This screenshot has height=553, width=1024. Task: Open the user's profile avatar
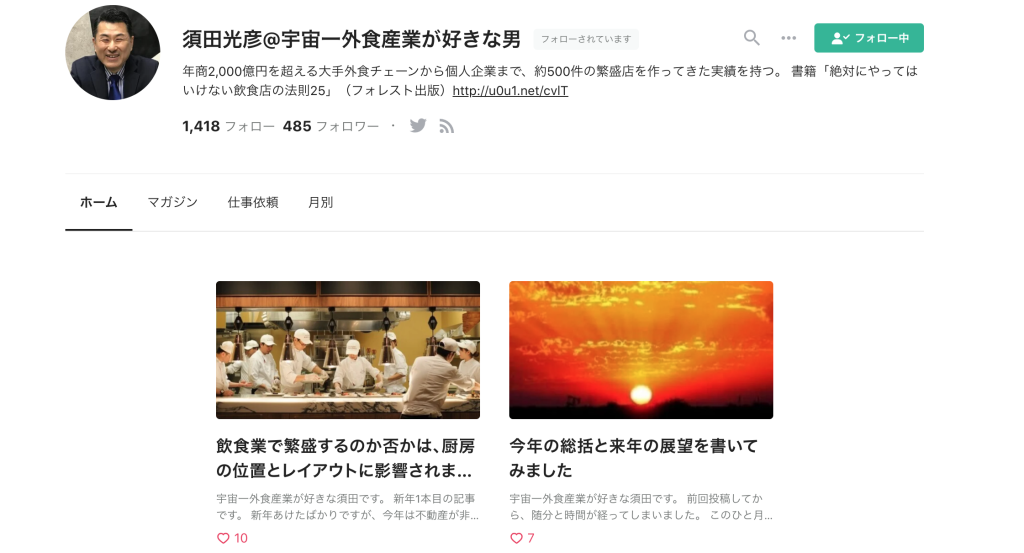(x=113, y=53)
